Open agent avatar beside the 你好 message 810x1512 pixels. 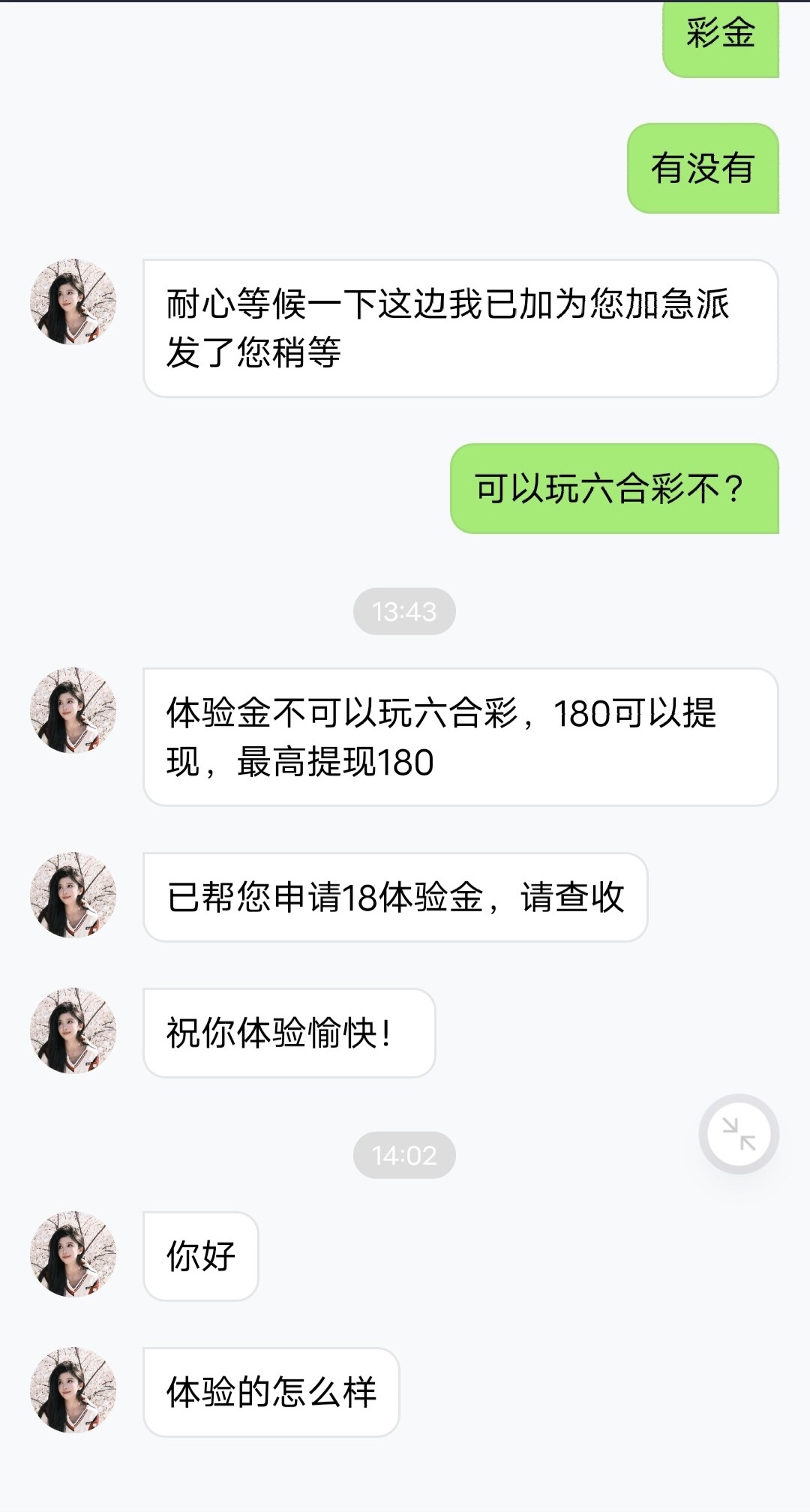pos(73,1254)
